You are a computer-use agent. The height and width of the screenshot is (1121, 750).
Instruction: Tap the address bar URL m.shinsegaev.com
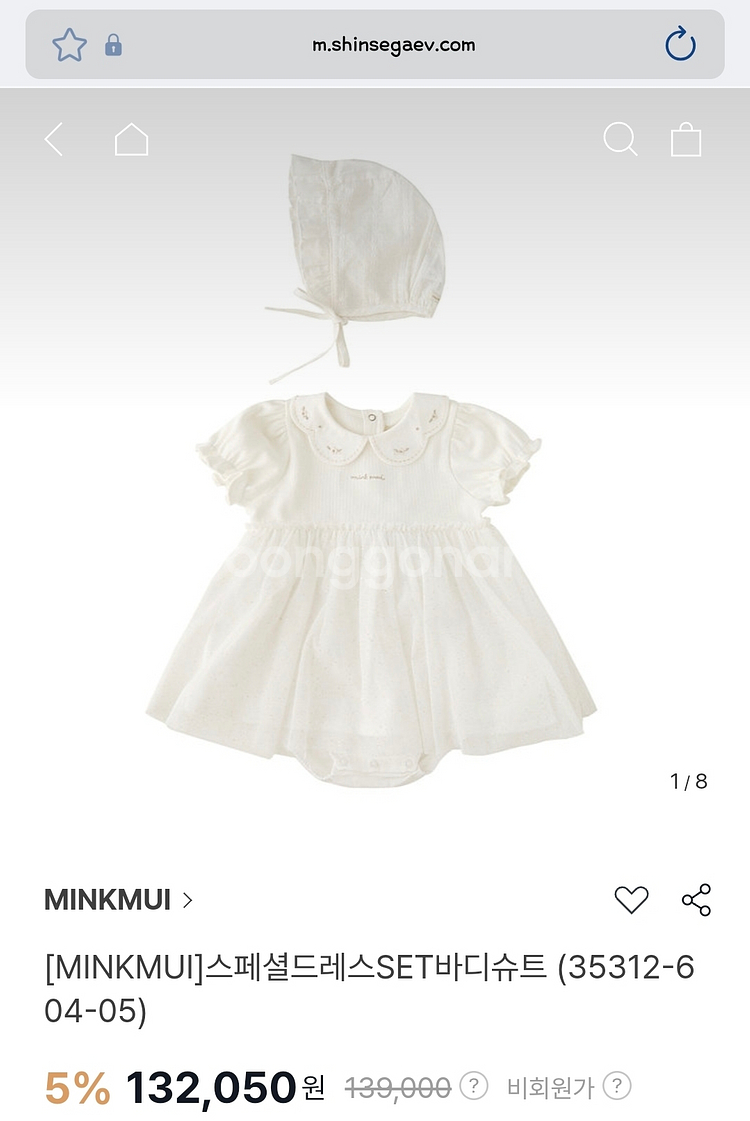point(393,45)
